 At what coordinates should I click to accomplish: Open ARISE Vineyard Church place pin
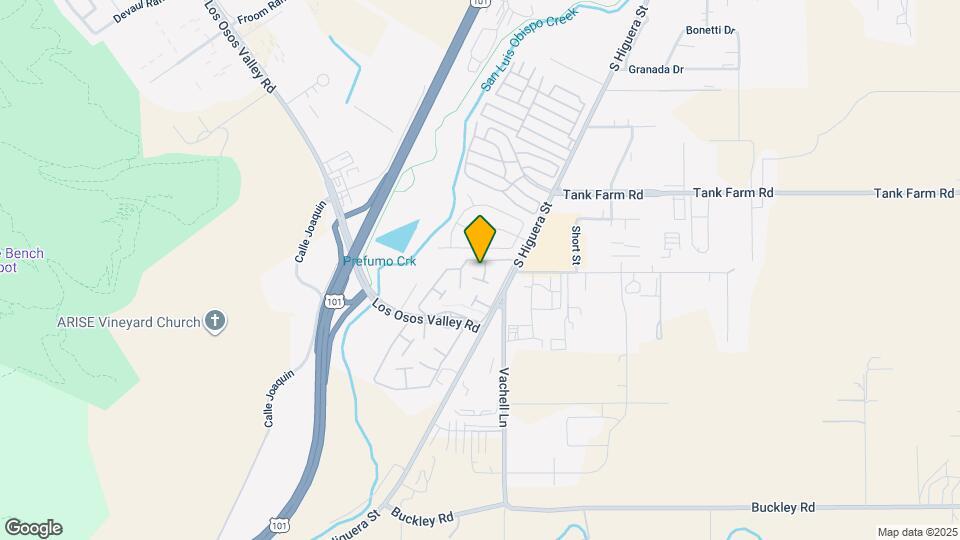[215, 322]
